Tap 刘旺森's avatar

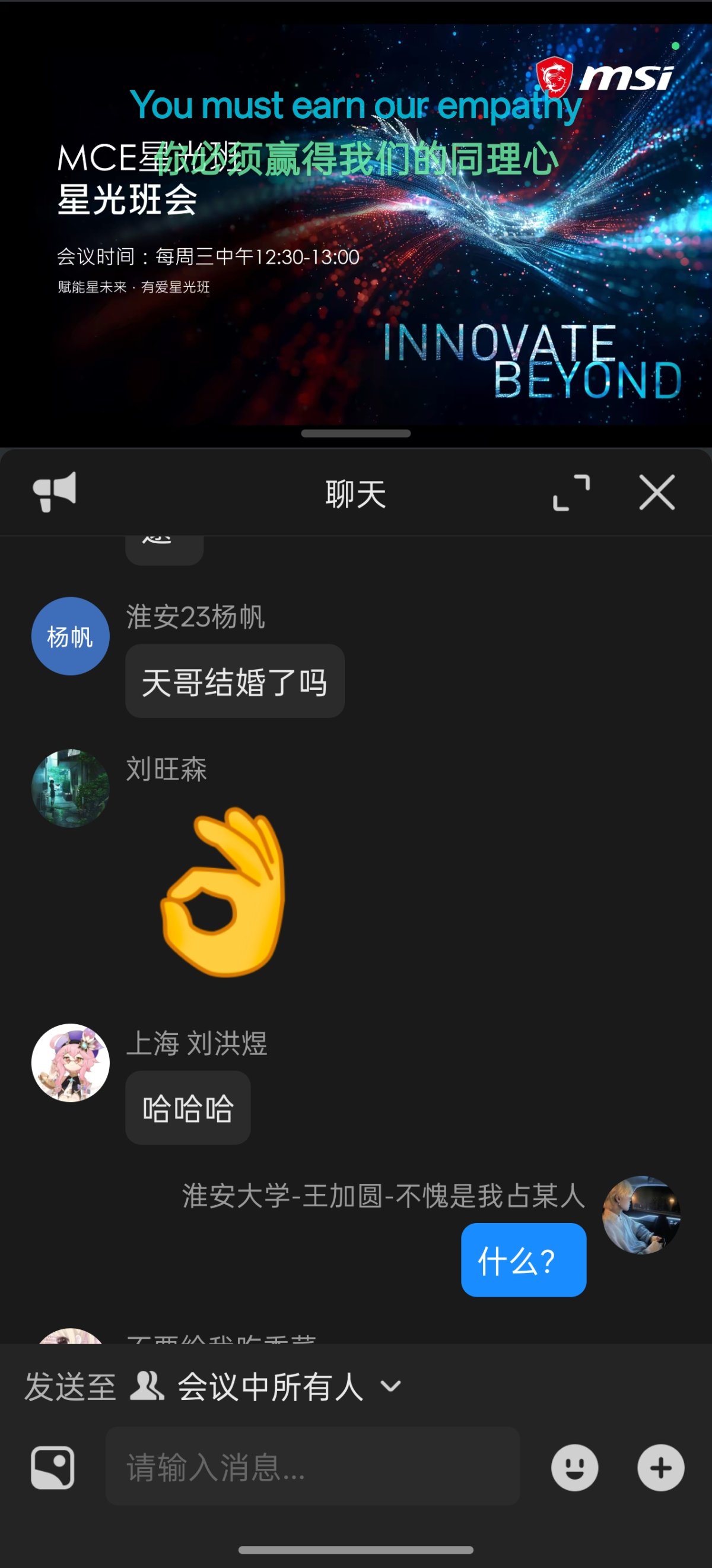click(71, 788)
